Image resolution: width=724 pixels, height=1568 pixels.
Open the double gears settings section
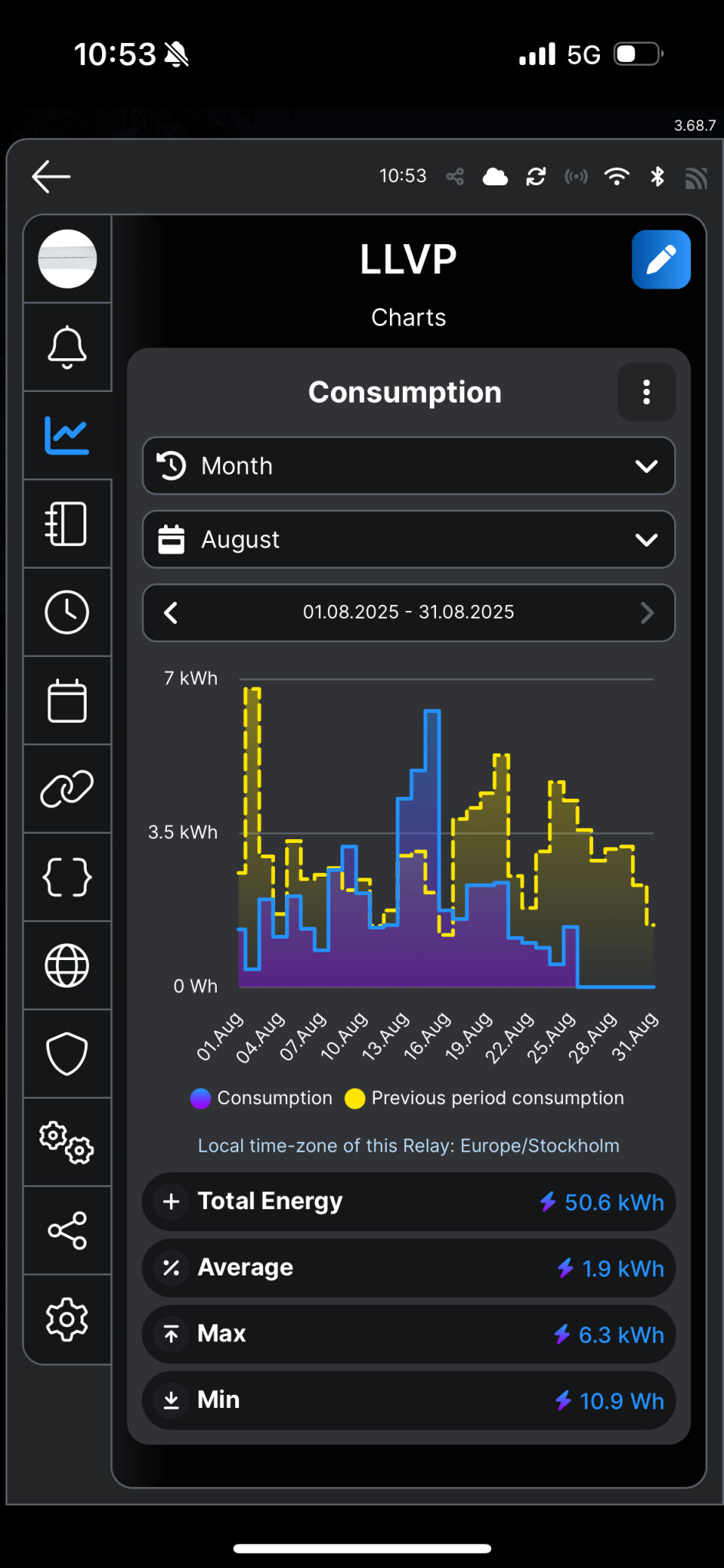click(x=67, y=1142)
